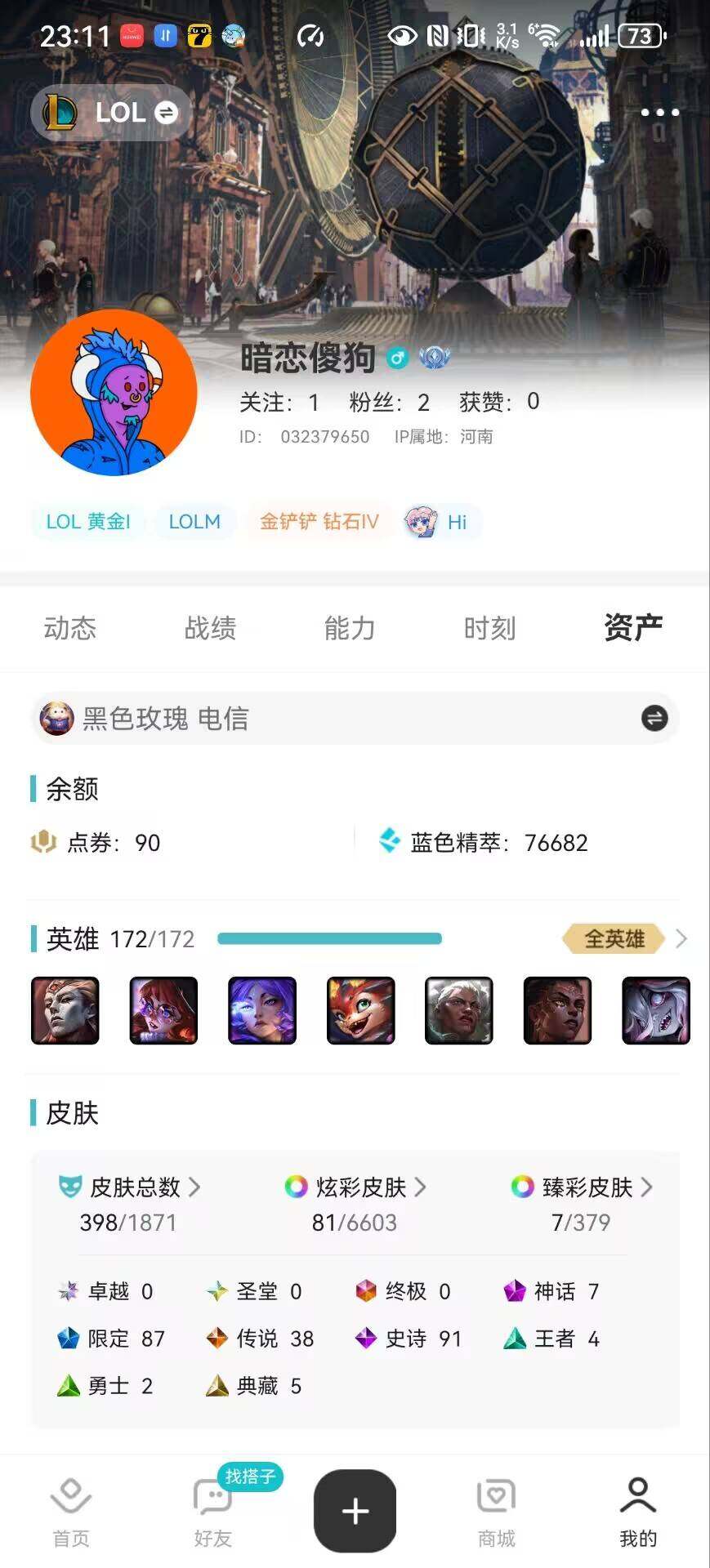Expand 臻彩皮肤 details via its chevron
Screen dimensions: 710x1568
point(648,1187)
